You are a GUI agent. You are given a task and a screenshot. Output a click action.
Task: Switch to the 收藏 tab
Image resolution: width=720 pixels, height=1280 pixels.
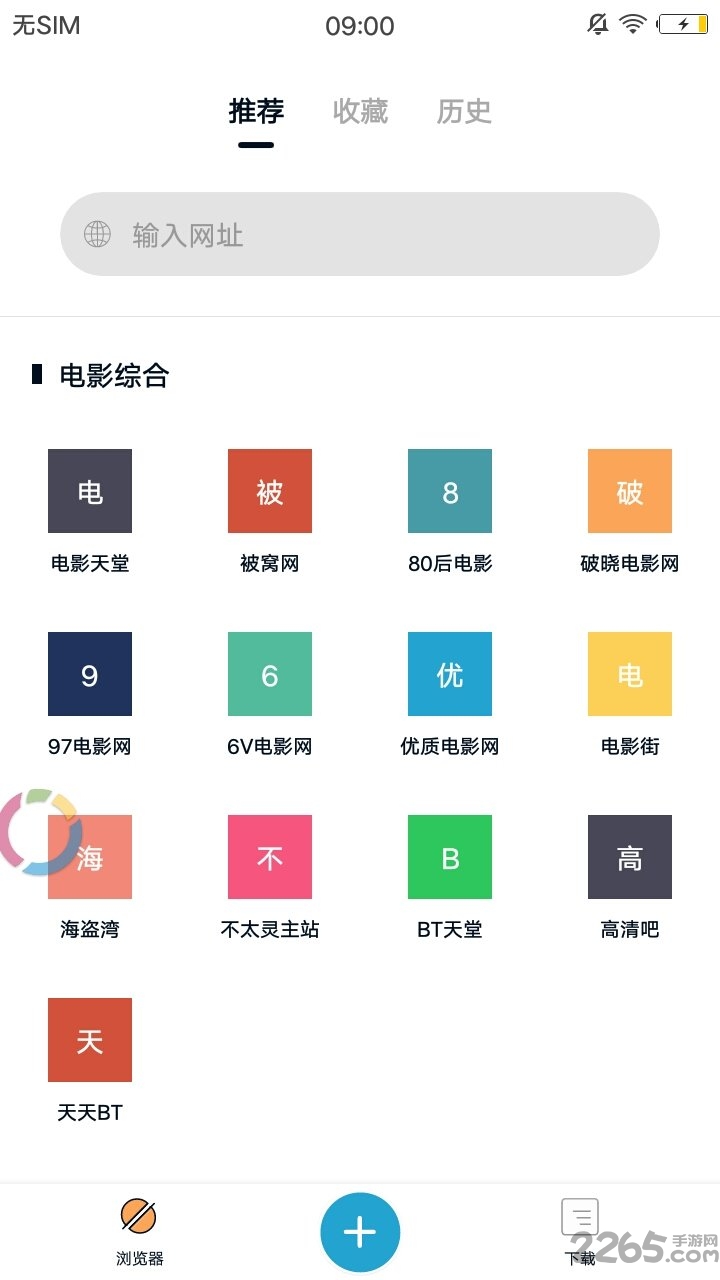click(x=360, y=112)
